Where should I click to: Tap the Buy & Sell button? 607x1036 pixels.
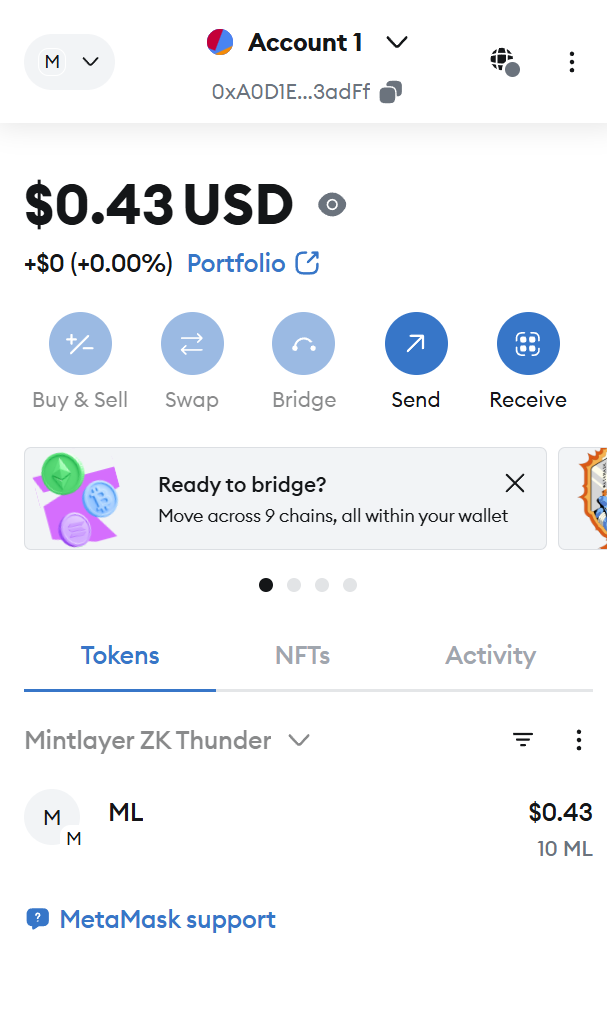coord(80,344)
